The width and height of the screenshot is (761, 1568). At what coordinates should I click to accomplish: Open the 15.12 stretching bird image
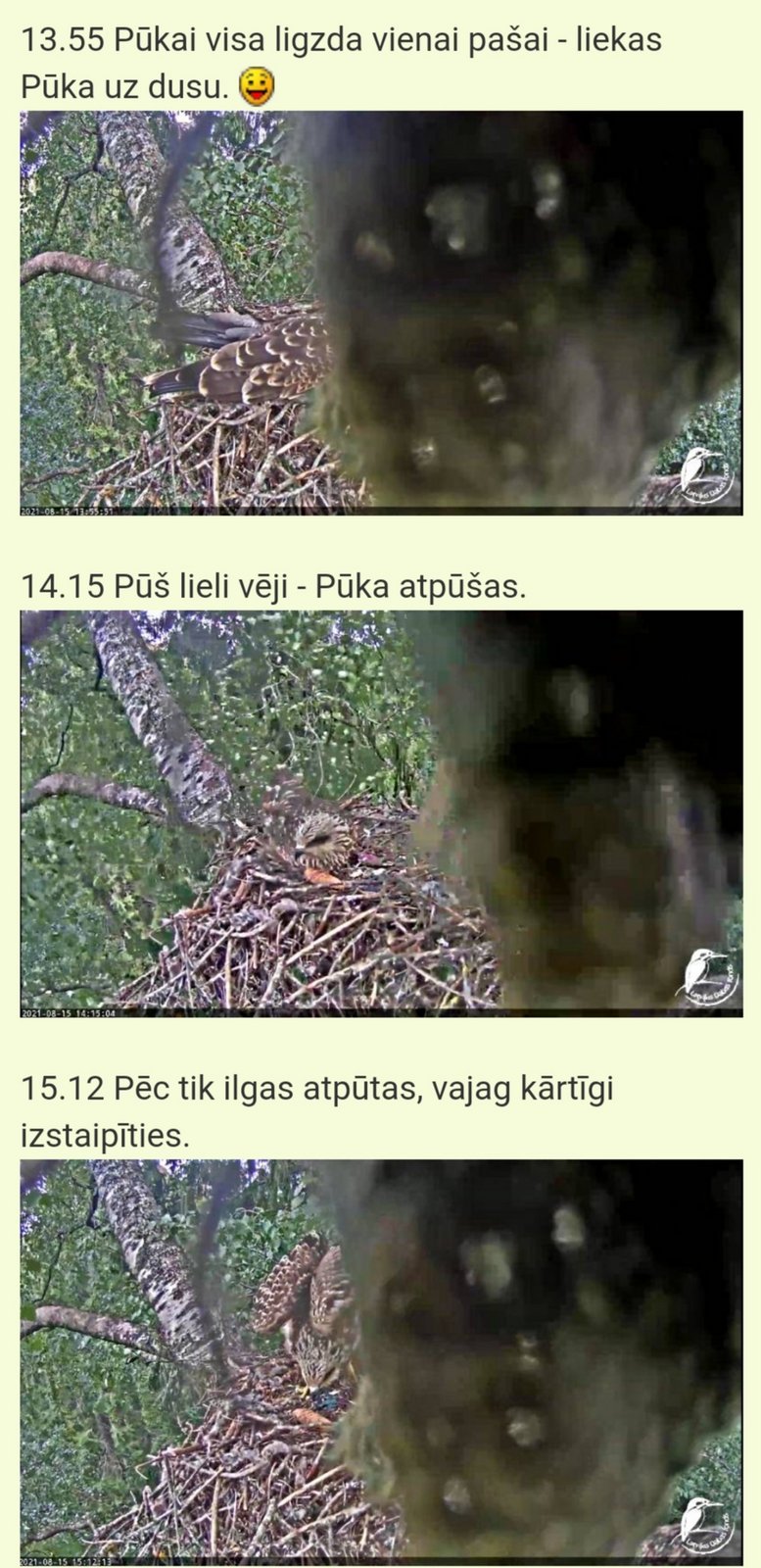click(381, 1362)
